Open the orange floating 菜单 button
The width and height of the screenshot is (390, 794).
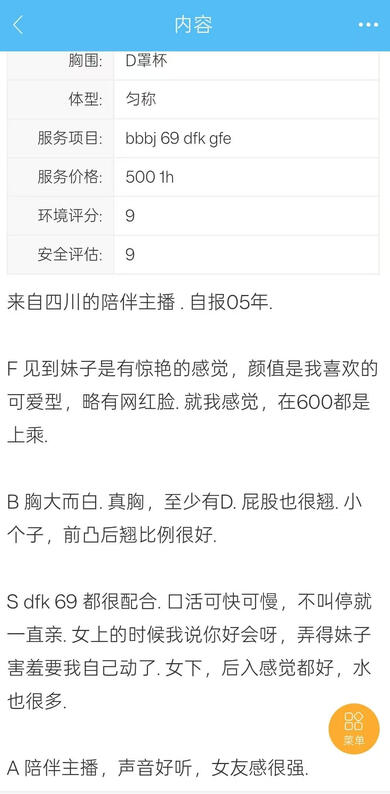pyautogui.click(x=354, y=729)
